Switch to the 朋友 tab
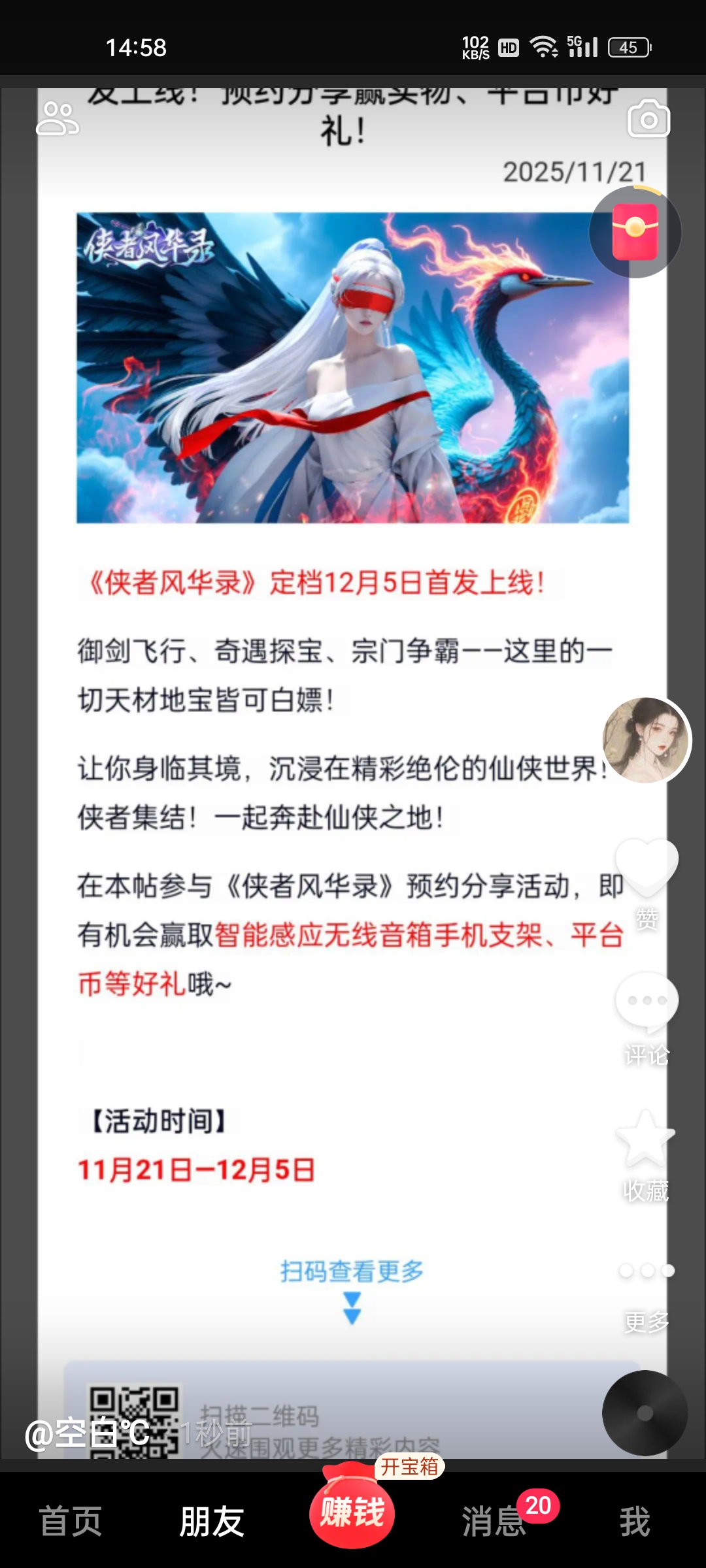The image size is (706, 1568). [x=212, y=1521]
